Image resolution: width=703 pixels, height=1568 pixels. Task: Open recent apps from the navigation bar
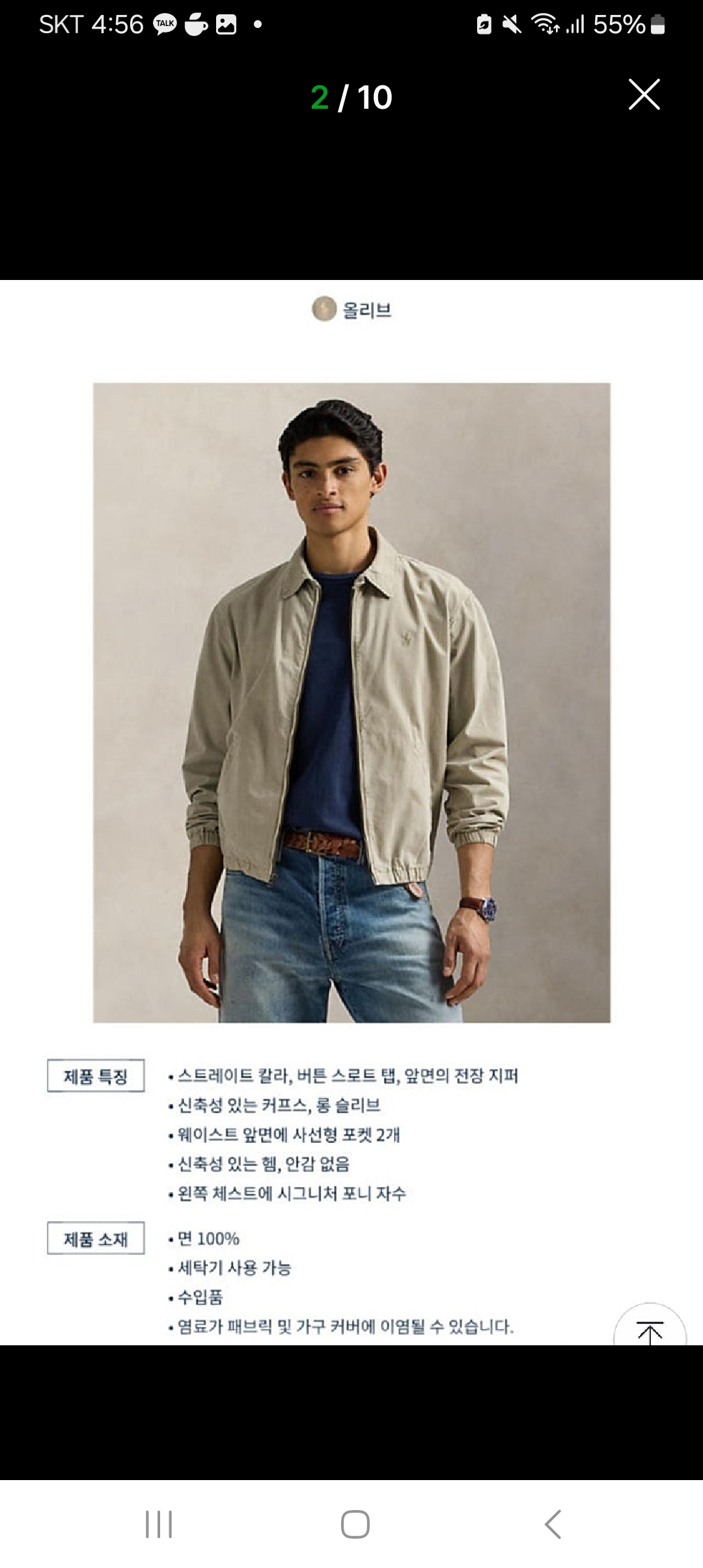(x=159, y=1524)
